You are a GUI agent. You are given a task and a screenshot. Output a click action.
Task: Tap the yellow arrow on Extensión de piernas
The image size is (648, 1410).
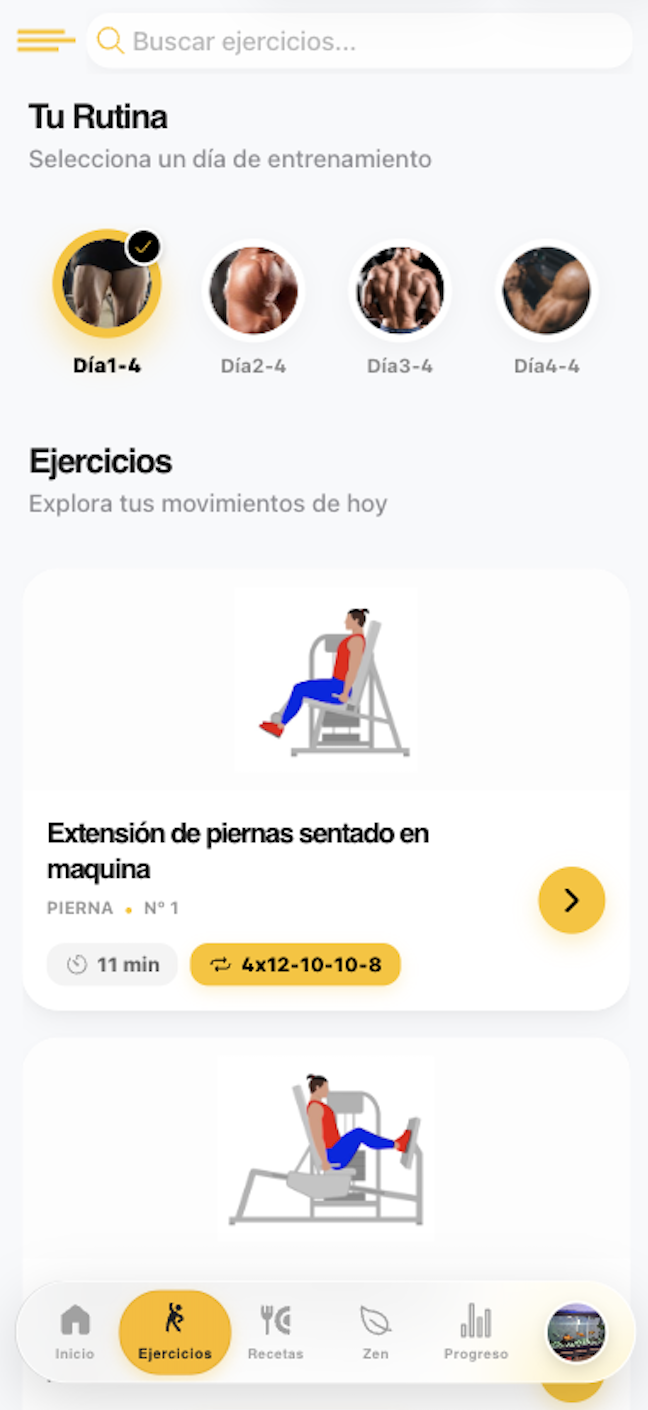[571, 900]
